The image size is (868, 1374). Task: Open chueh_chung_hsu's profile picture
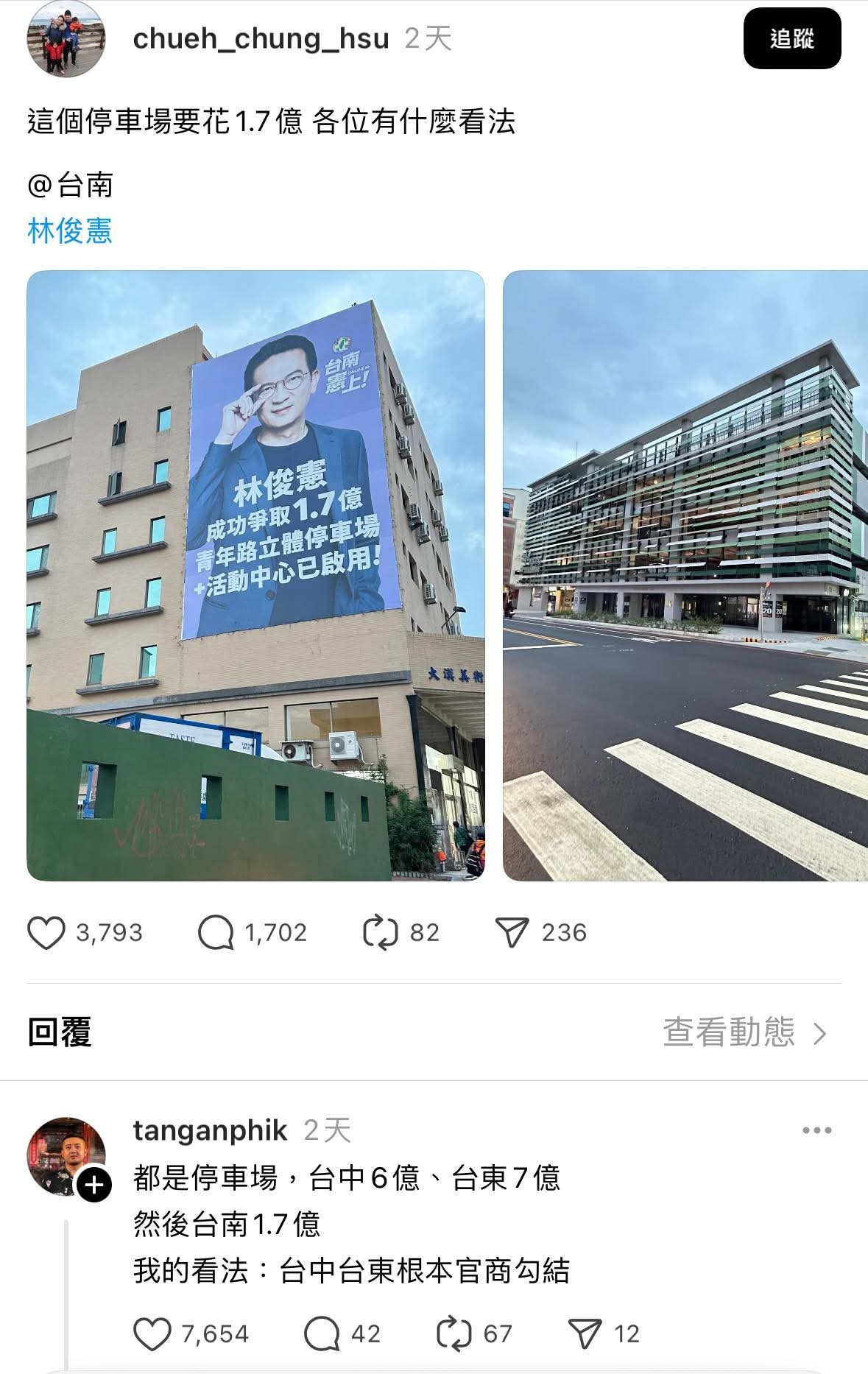point(66,39)
